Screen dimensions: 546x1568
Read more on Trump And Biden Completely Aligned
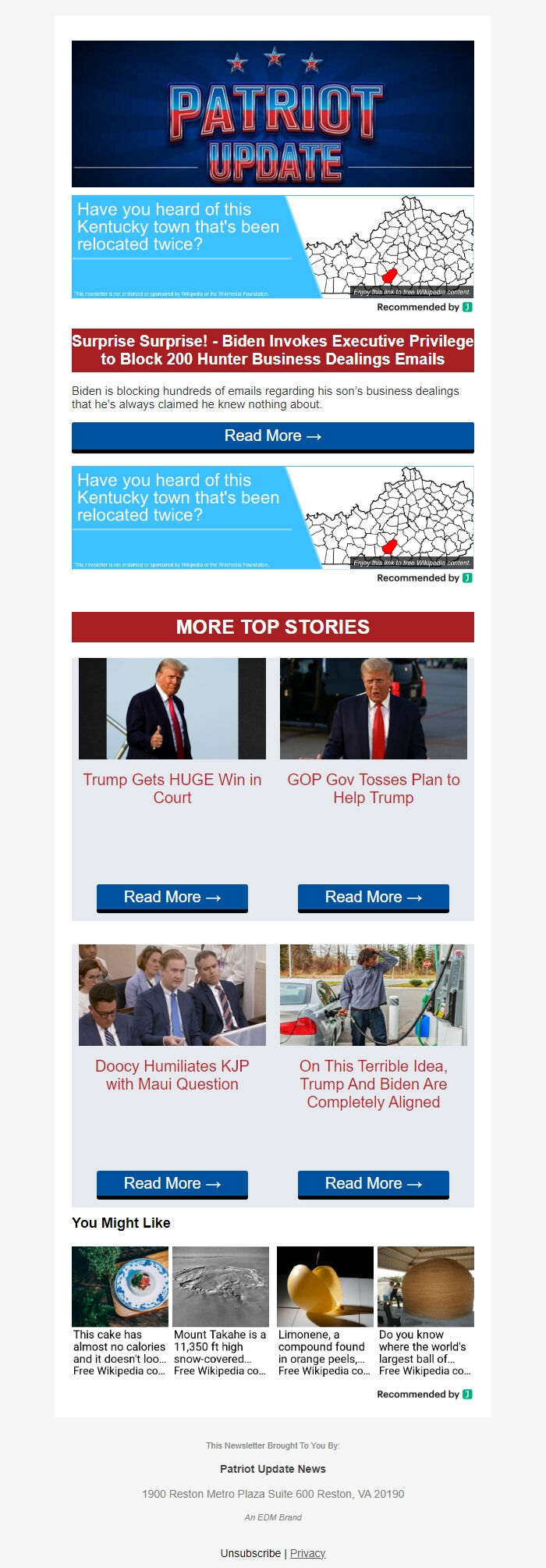(373, 1184)
